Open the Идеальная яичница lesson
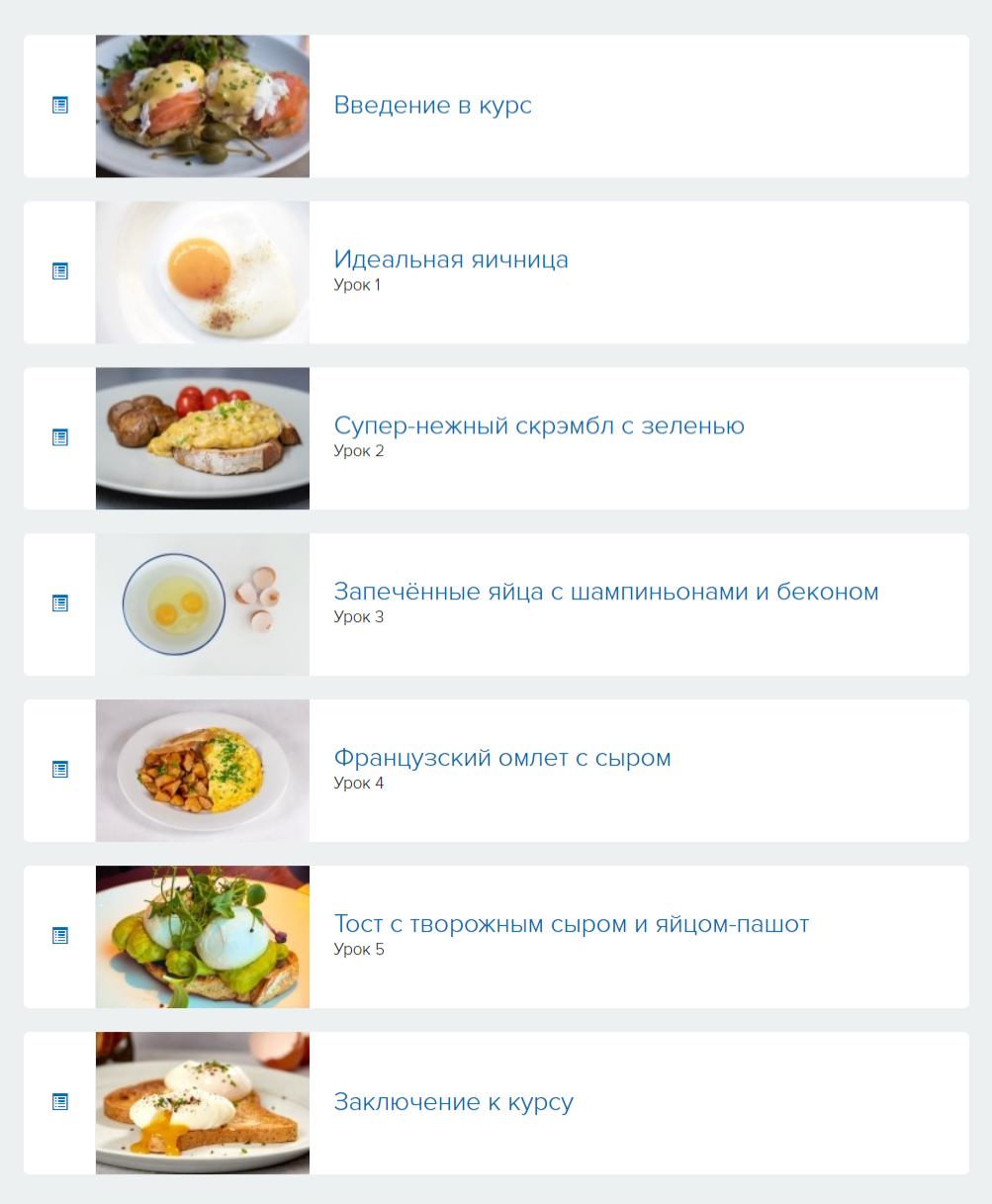The image size is (992, 1204). point(450,259)
